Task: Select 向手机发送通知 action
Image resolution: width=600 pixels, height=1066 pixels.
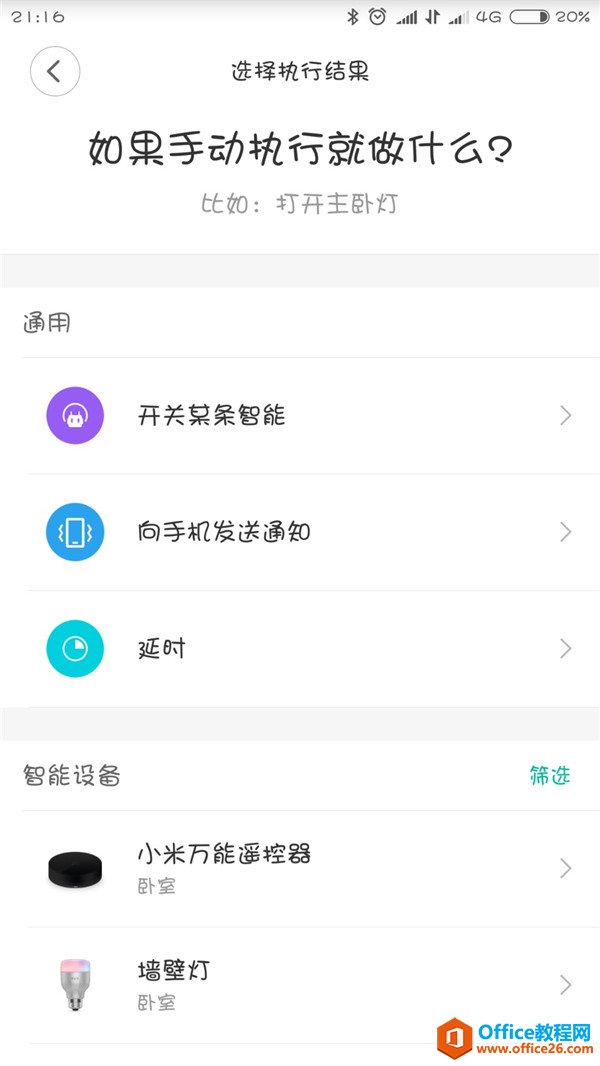Action: coord(300,532)
